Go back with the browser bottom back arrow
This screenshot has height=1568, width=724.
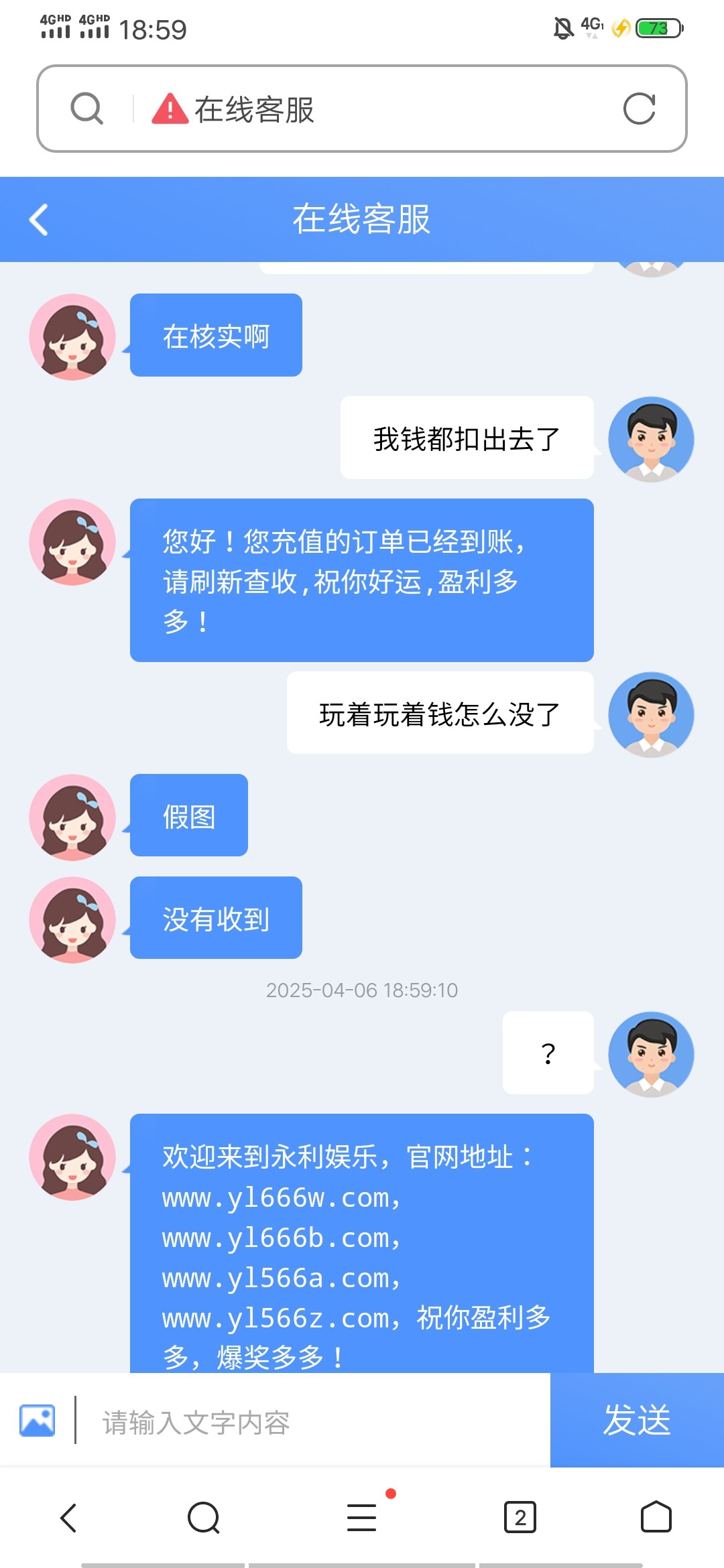point(68,1518)
